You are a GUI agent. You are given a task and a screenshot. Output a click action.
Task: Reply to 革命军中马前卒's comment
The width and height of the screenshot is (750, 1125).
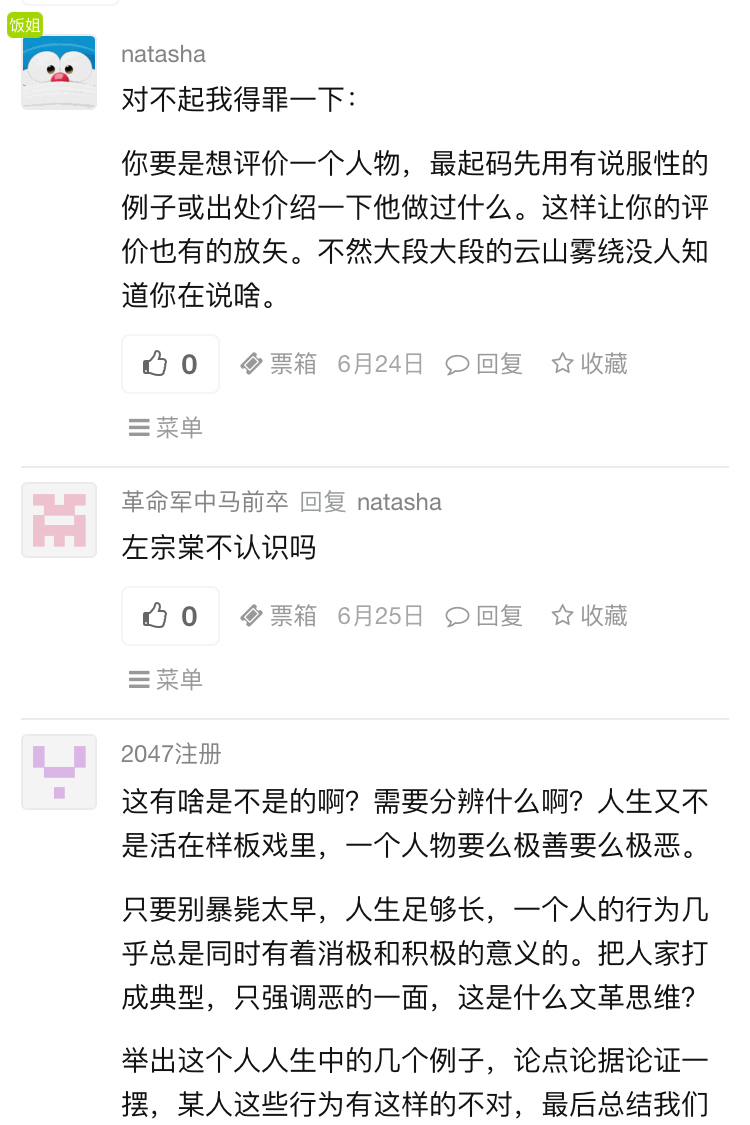coord(484,616)
